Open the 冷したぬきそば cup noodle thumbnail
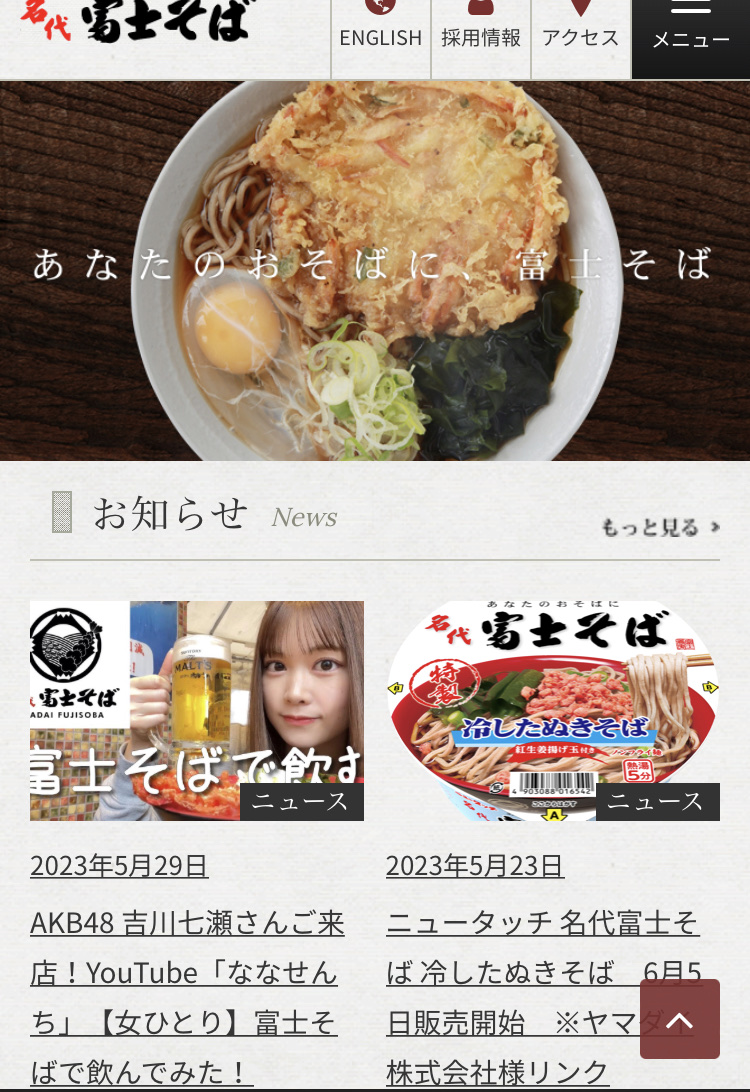 553,710
